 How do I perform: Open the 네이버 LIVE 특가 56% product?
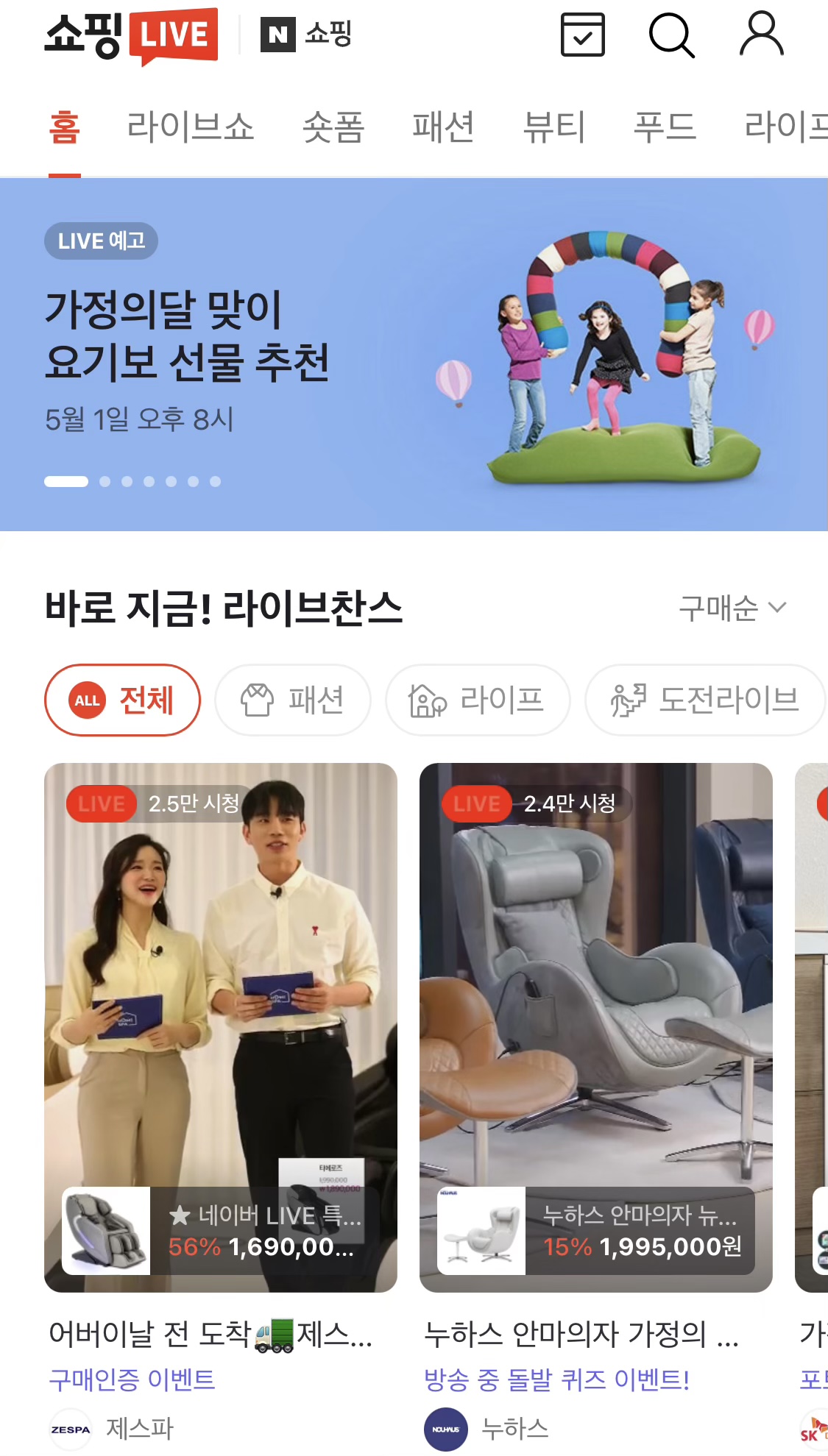[220, 1231]
